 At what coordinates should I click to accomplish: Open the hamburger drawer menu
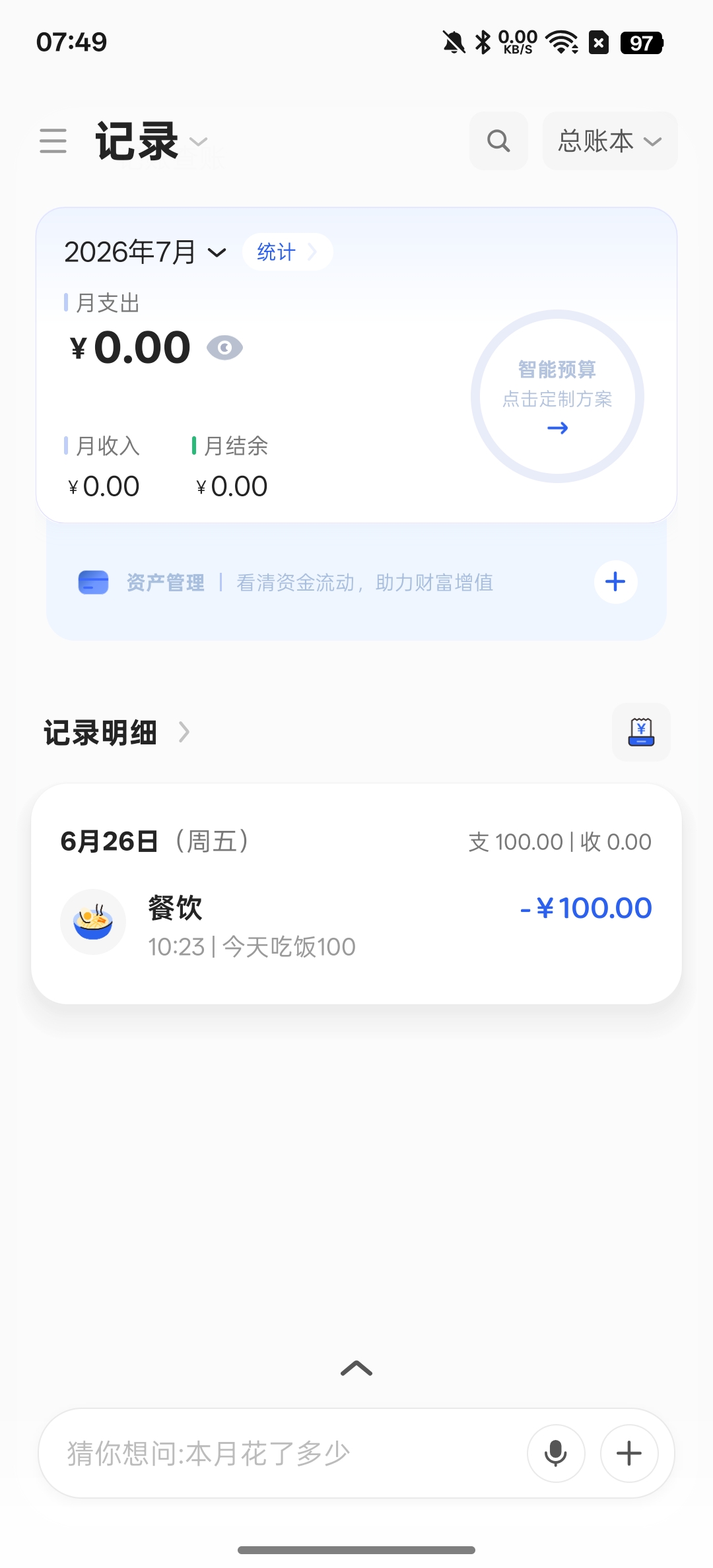coord(53,141)
